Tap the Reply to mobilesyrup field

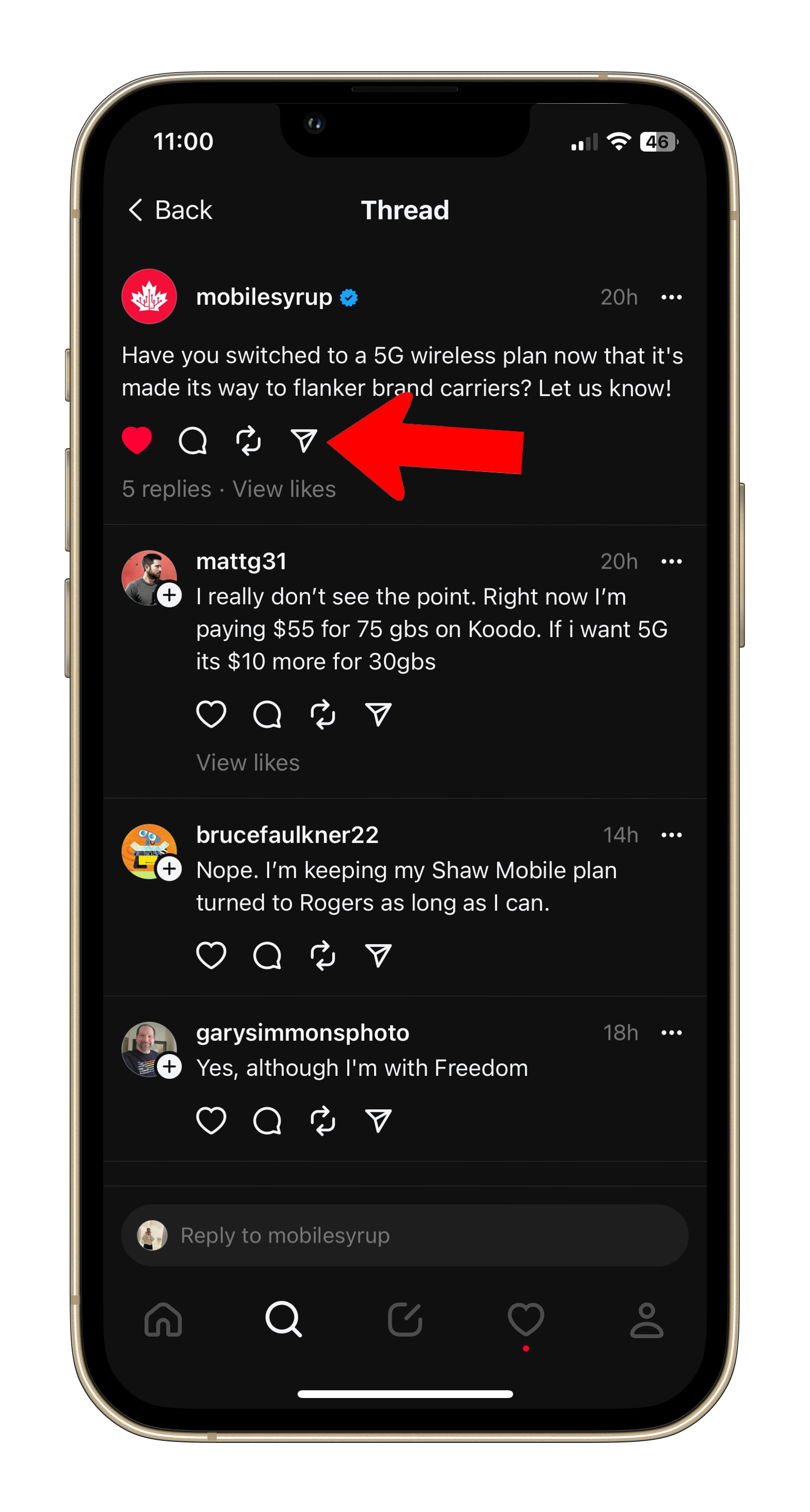point(404,1235)
